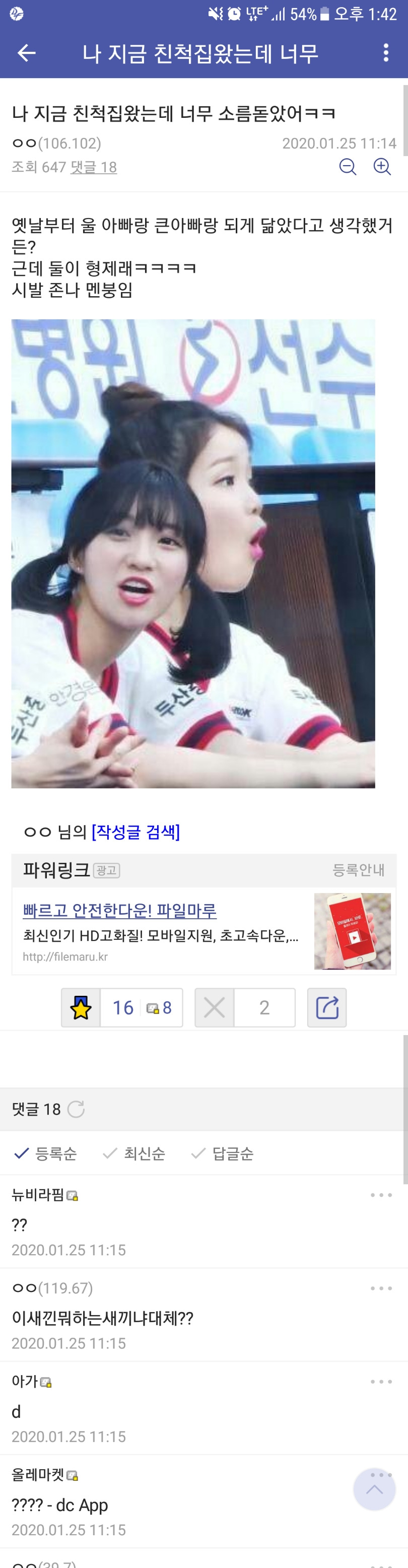Open options for ㅇㅇ(119.67)'s comment
The width and height of the screenshot is (408, 1568).
tap(381, 1288)
